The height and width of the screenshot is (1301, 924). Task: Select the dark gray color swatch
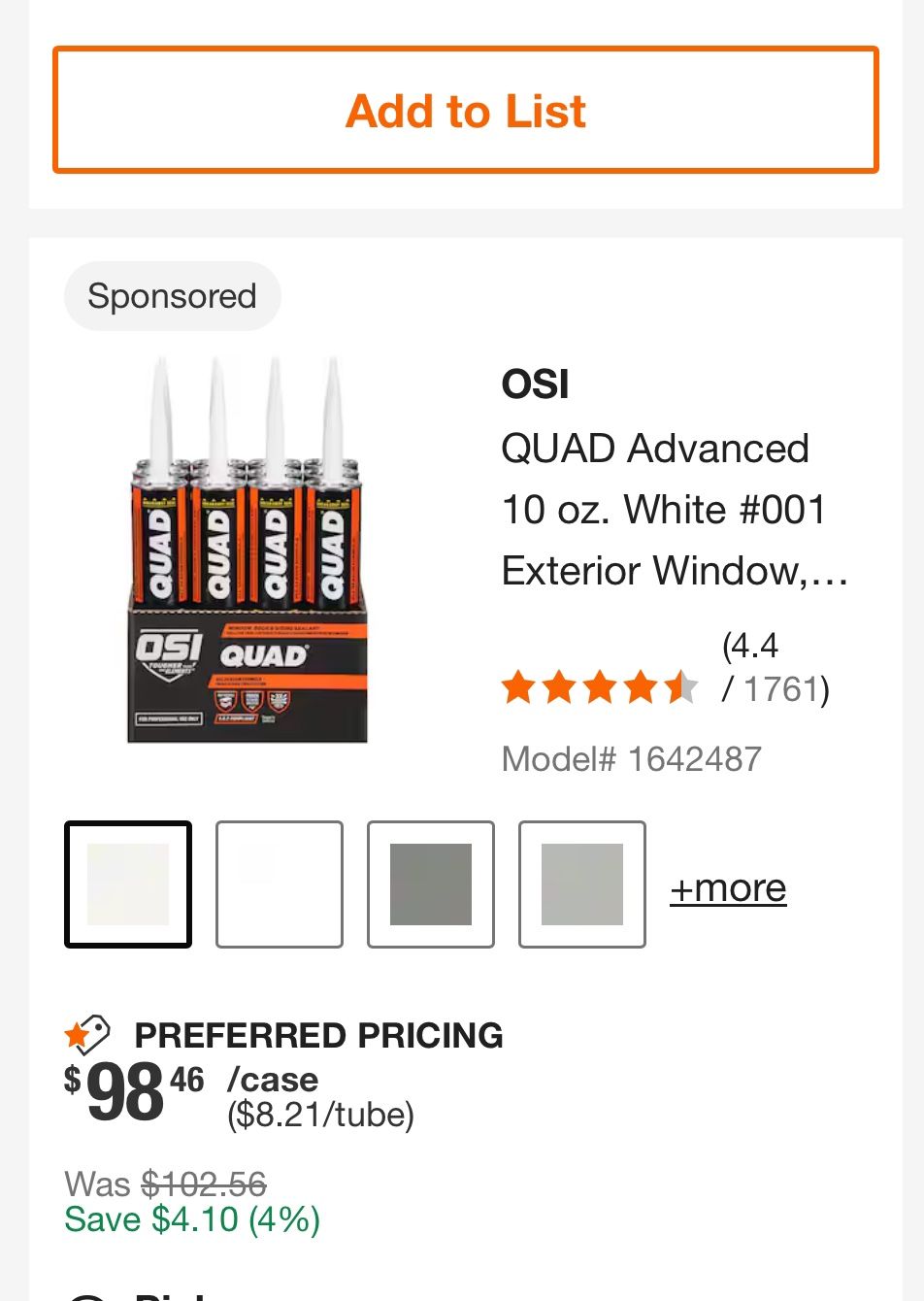pyautogui.click(x=430, y=884)
